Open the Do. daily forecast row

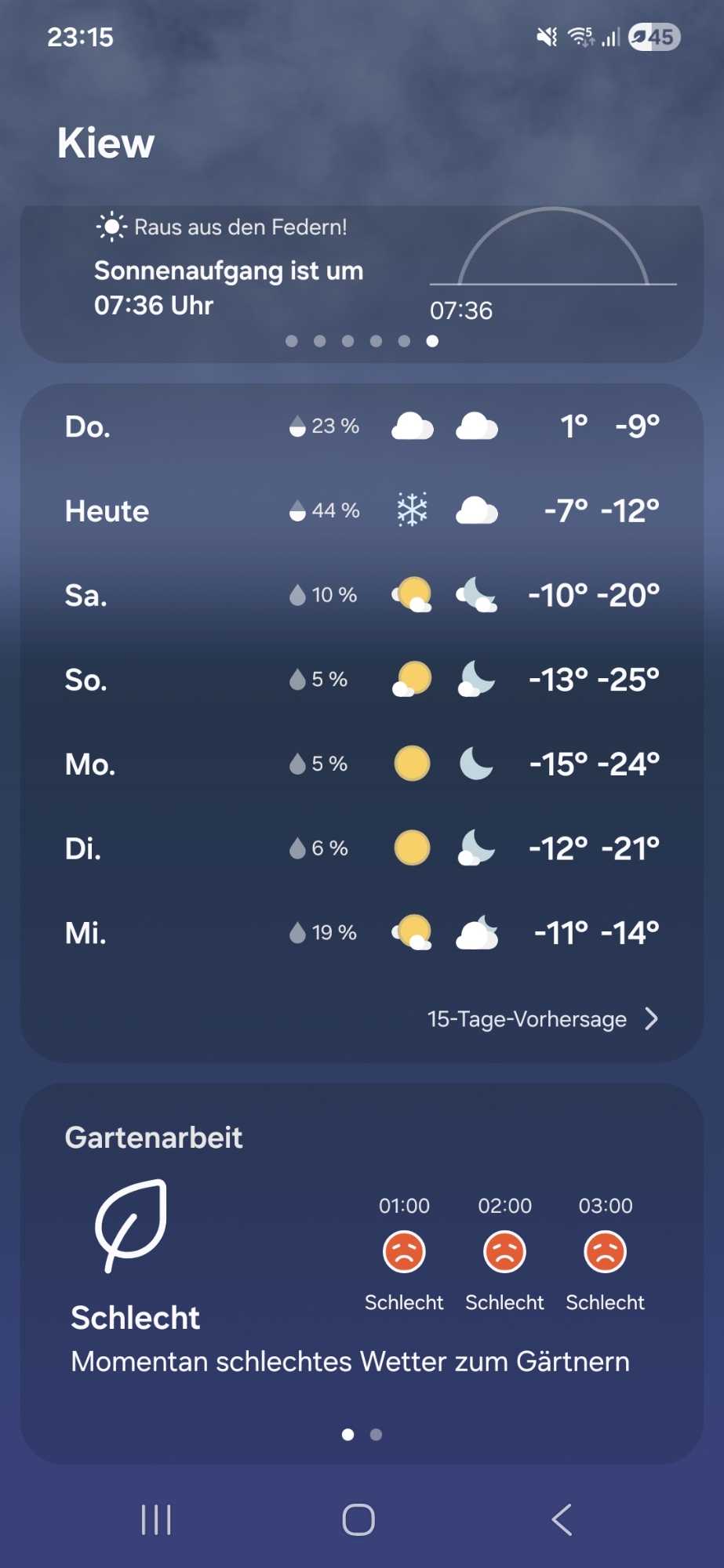tap(362, 426)
